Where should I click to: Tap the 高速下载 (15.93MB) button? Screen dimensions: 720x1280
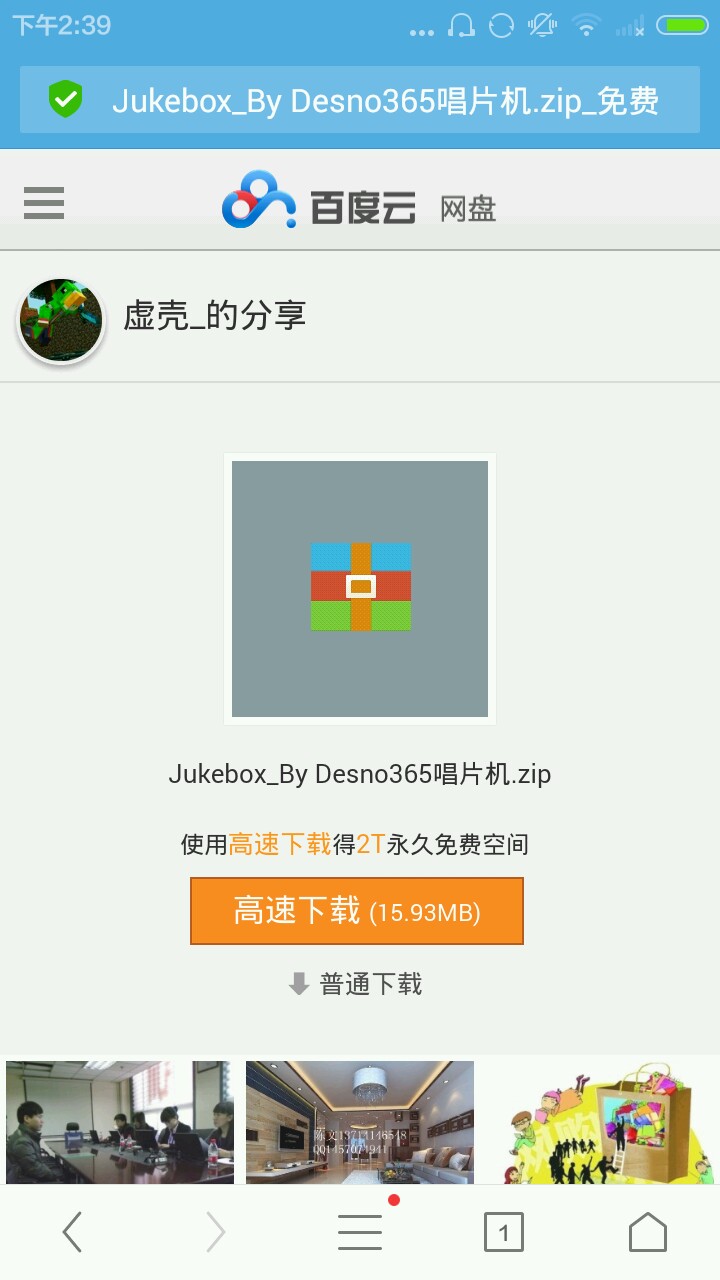[x=357, y=911]
